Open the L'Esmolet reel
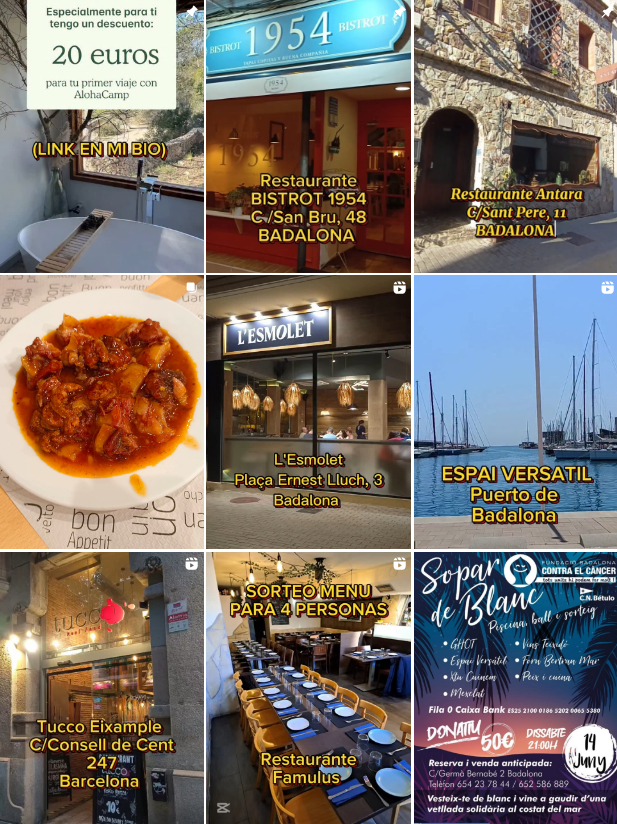617x824 pixels. (x=308, y=411)
